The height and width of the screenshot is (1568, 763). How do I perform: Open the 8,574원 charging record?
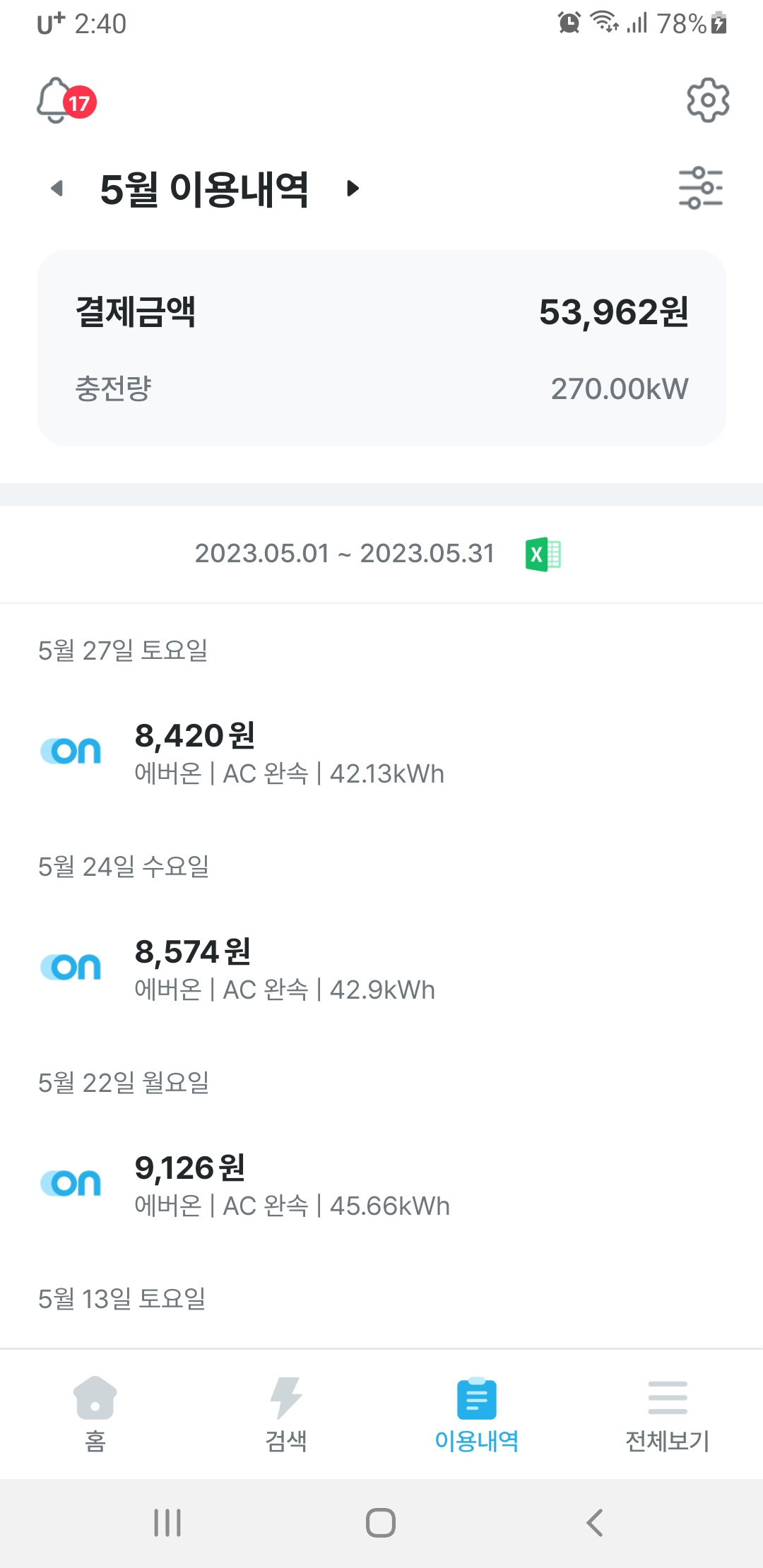381,969
